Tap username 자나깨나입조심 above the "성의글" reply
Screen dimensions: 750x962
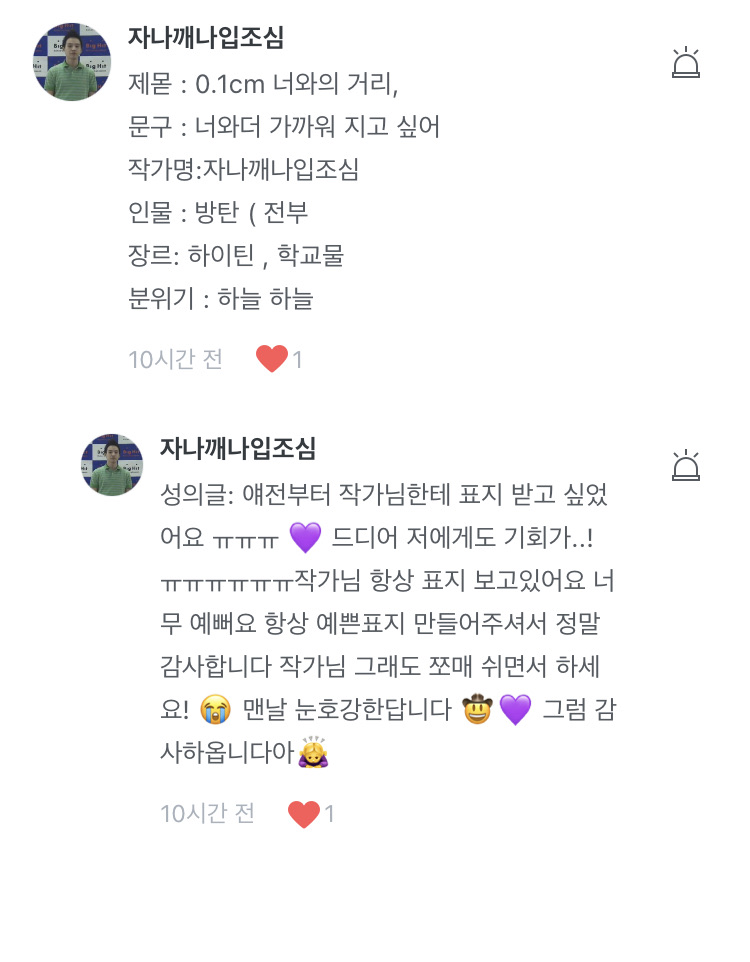pos(238,448)
